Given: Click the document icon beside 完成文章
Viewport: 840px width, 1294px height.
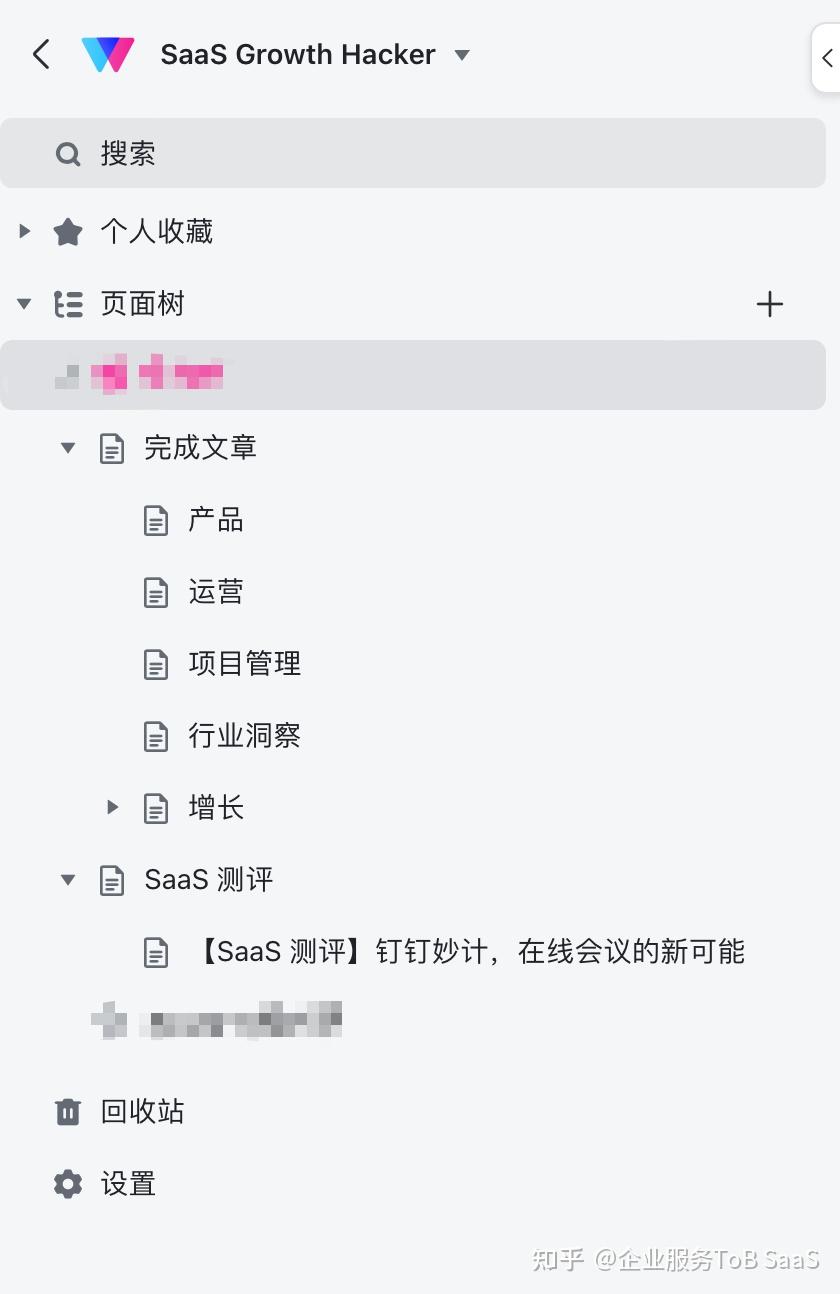Looking at the screenshot, I should coord(112,448).
